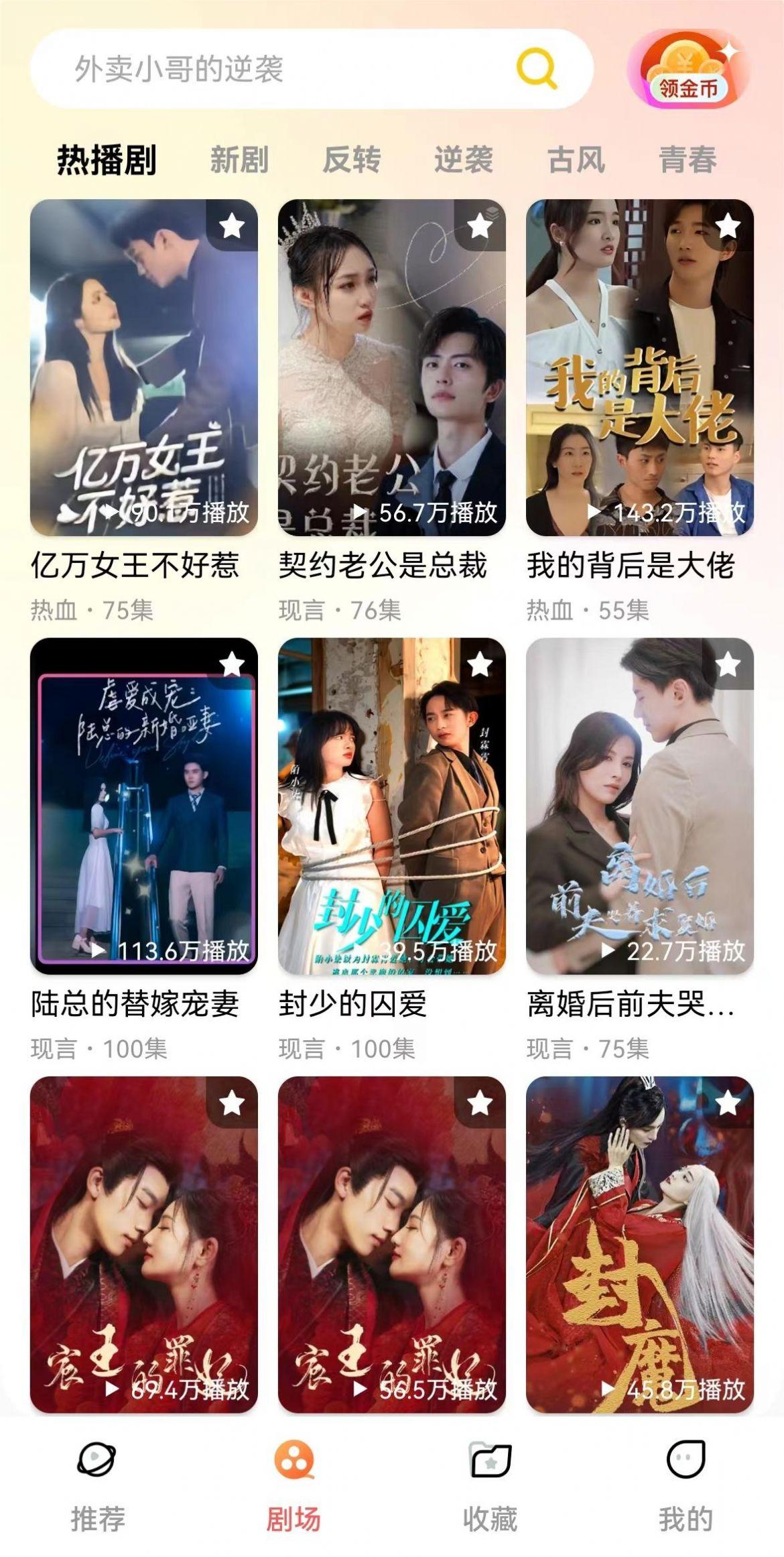Viewport: 784px width, 1557px height.
Task: Open 陆总的替嫁宠妻 drama card
Action: pyautogui.click(x=144, y=806)
